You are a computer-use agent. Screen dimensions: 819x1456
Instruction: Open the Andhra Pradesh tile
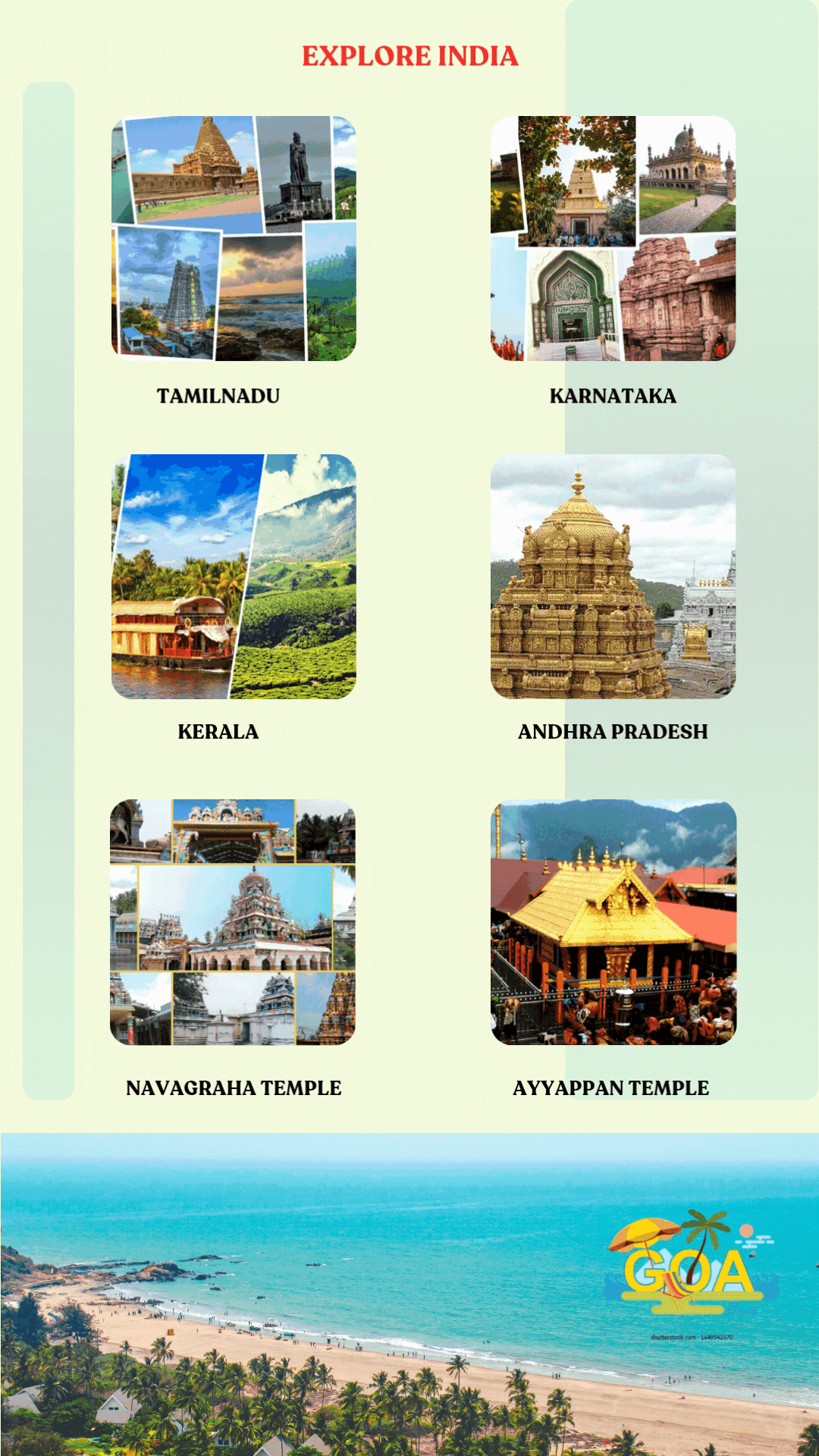[x=613, y=576]
